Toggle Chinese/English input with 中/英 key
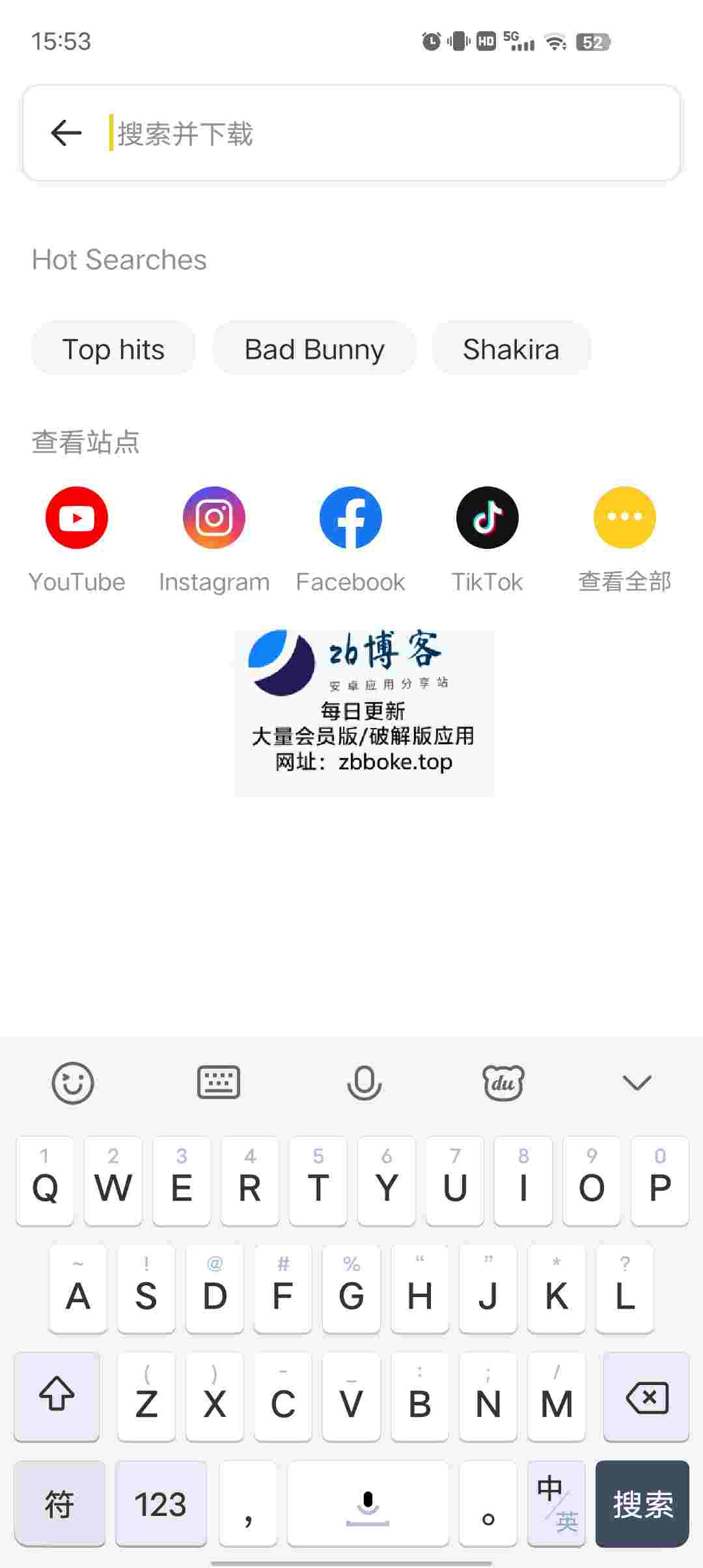 click(x=557, y=1504)
